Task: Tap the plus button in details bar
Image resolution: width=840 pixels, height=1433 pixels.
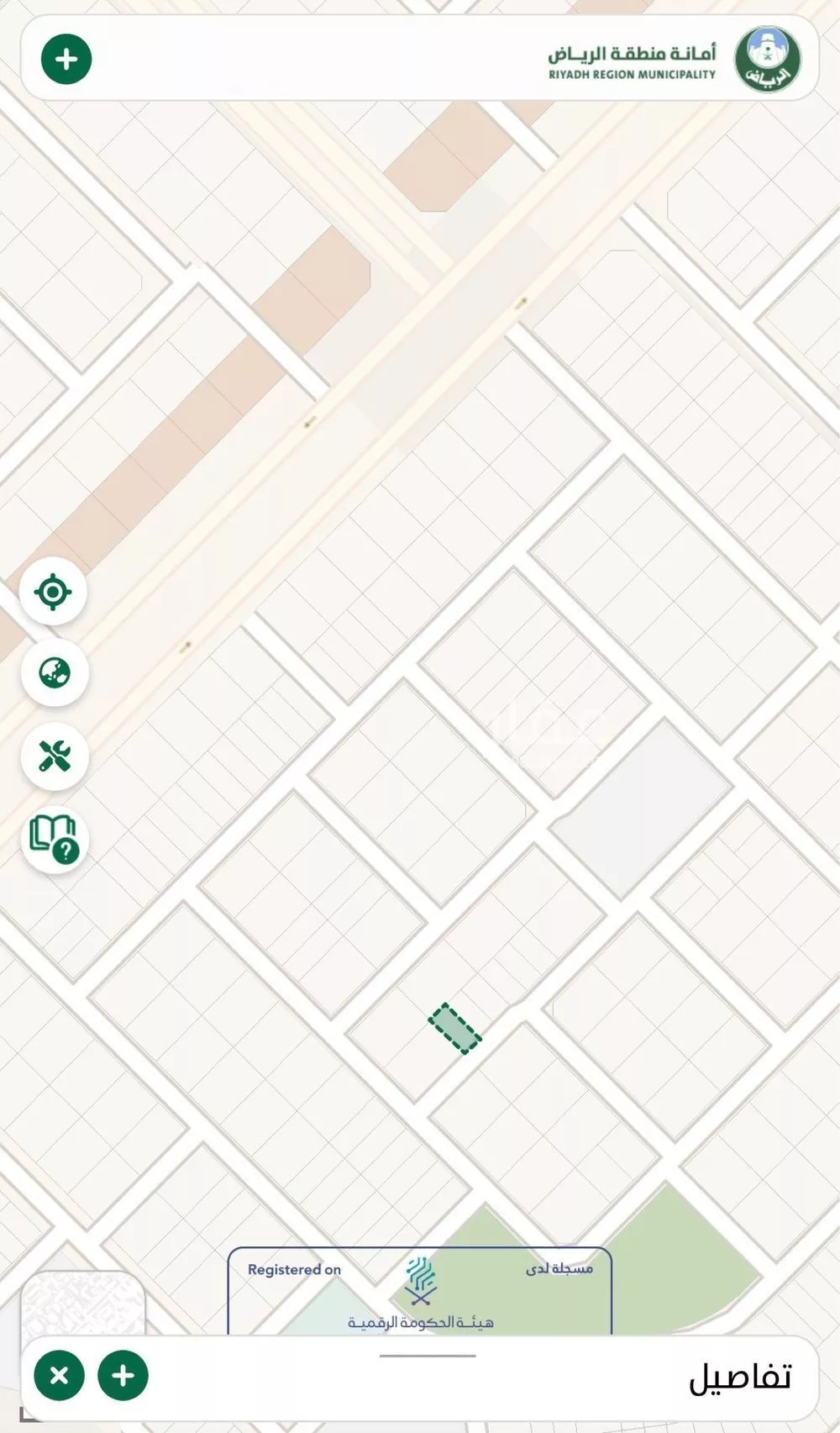Action: click(x=123, y=1376)
